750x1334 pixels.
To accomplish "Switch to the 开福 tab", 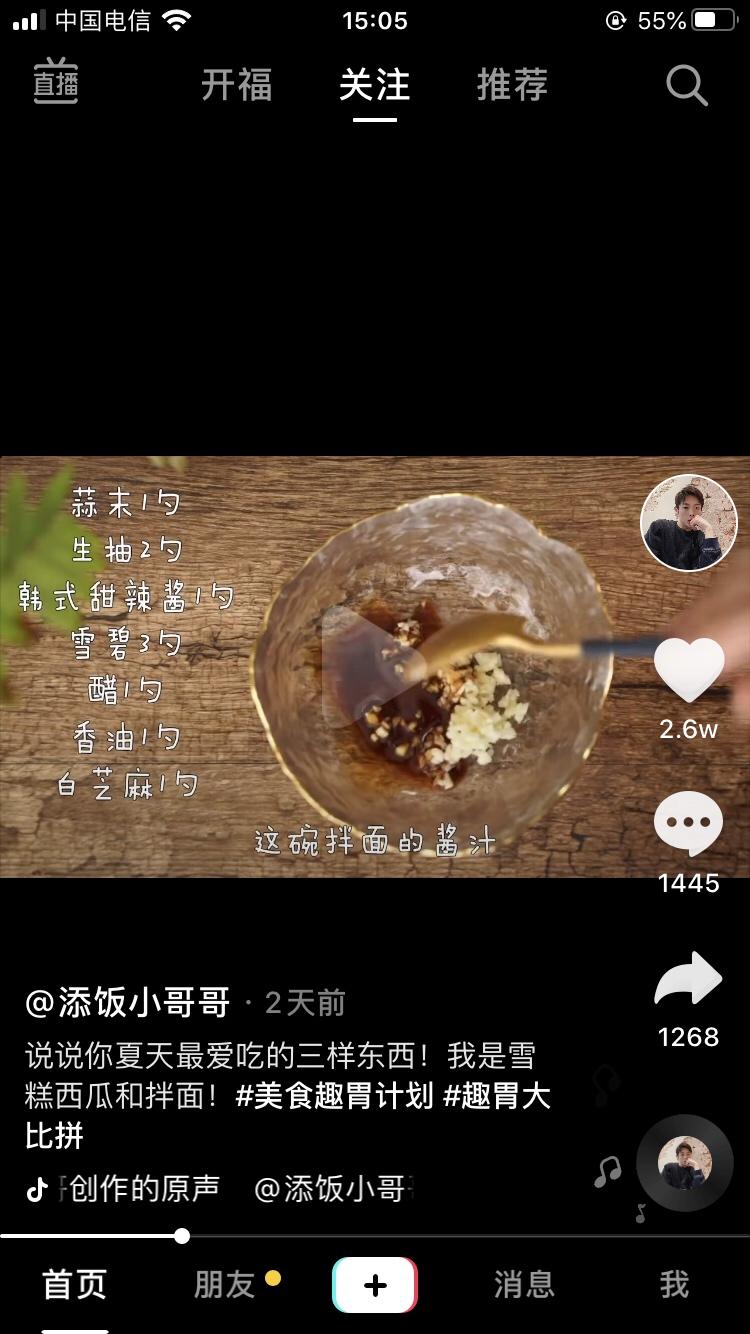I will 237,86.
